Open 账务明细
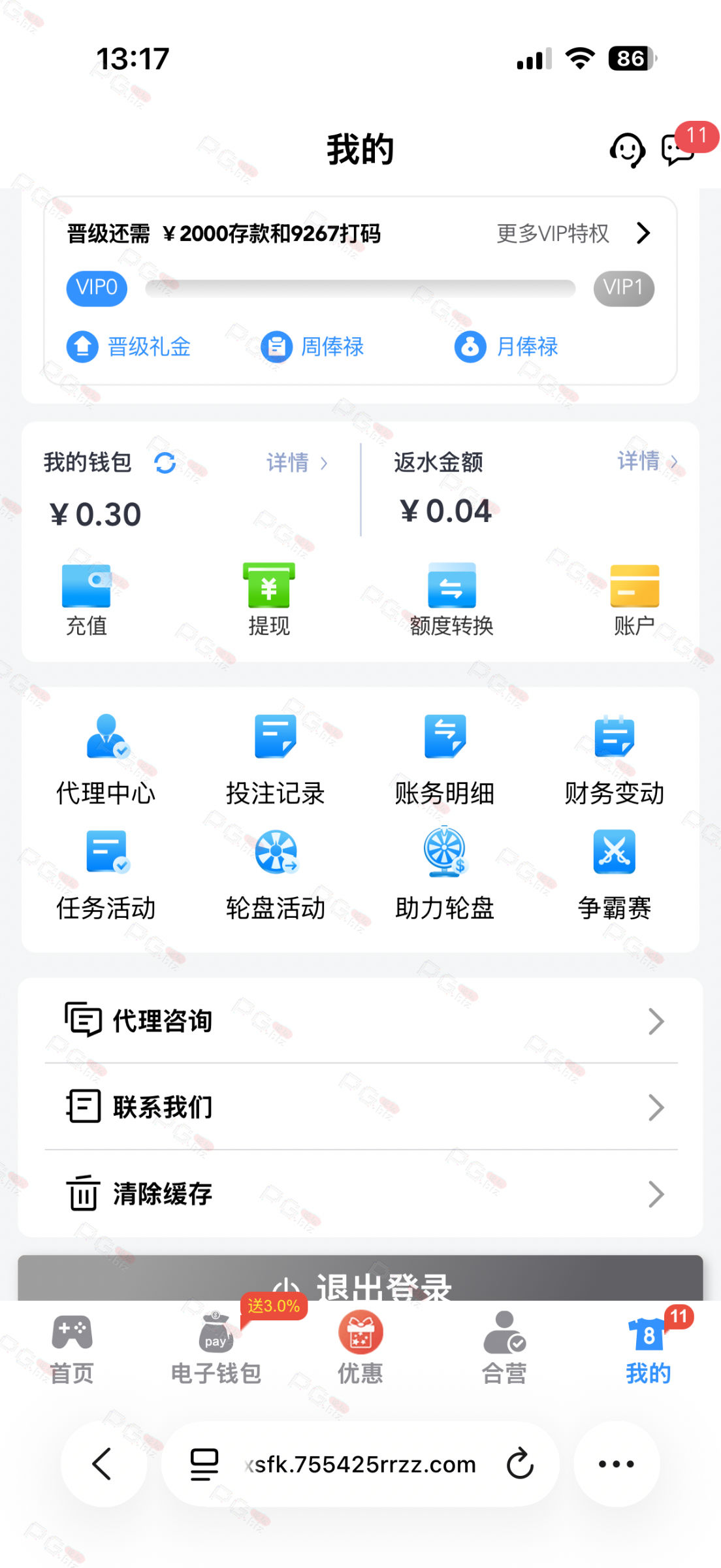This screenshot has height=1568, width=721. [x=445, y=760]
